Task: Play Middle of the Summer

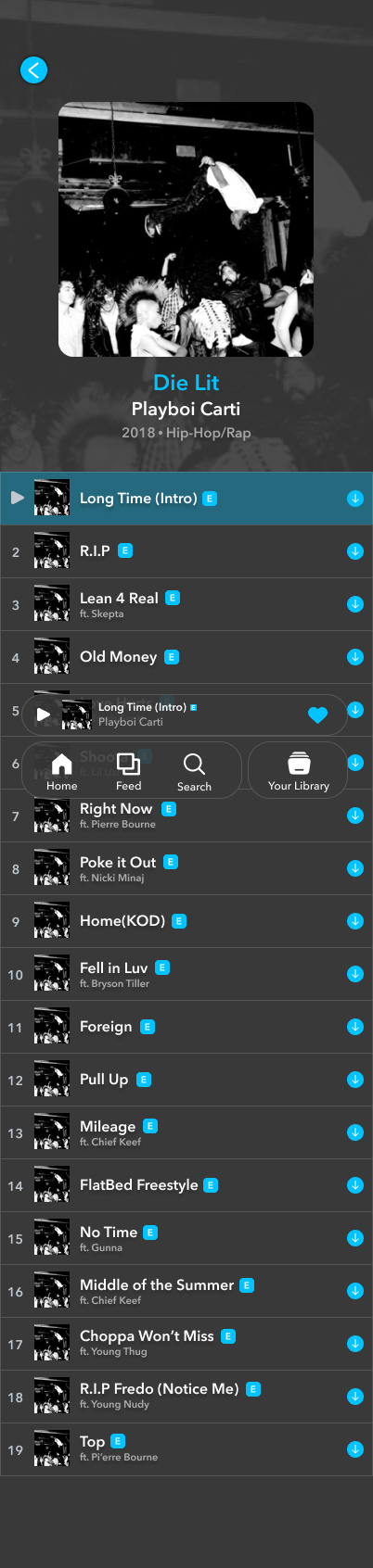Action: point(186,1291)
